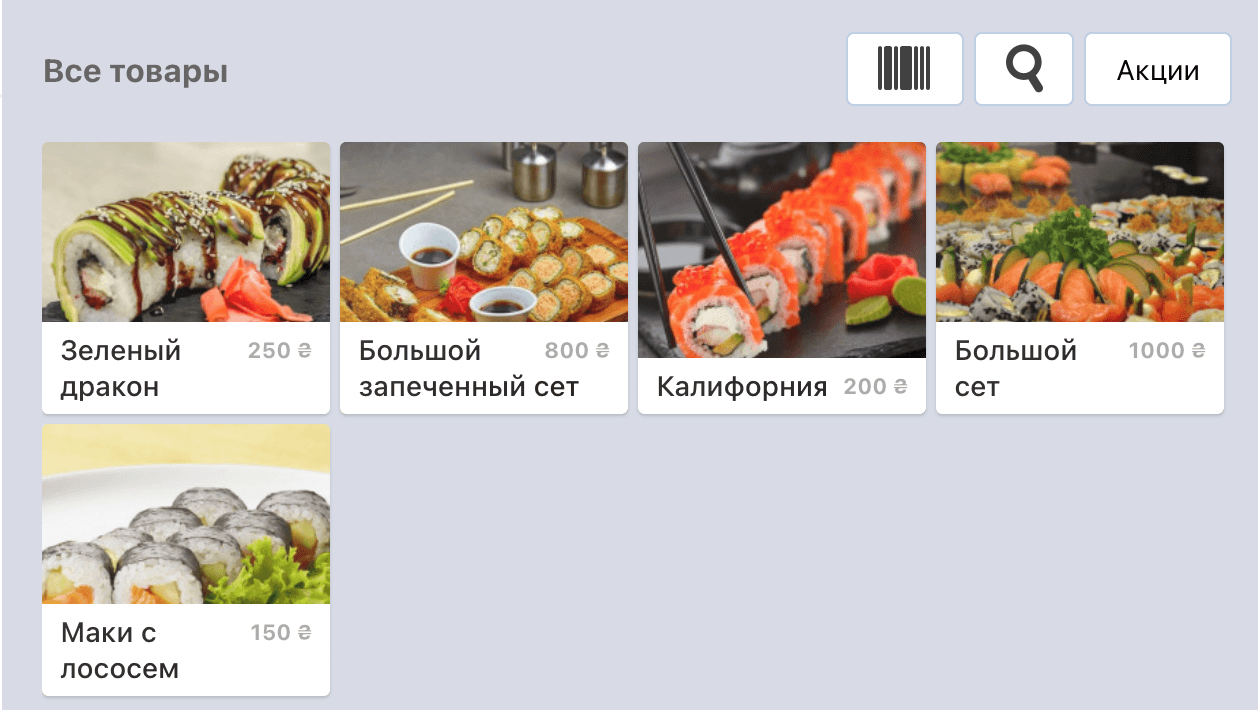Open product search

tap(1023, 69)
